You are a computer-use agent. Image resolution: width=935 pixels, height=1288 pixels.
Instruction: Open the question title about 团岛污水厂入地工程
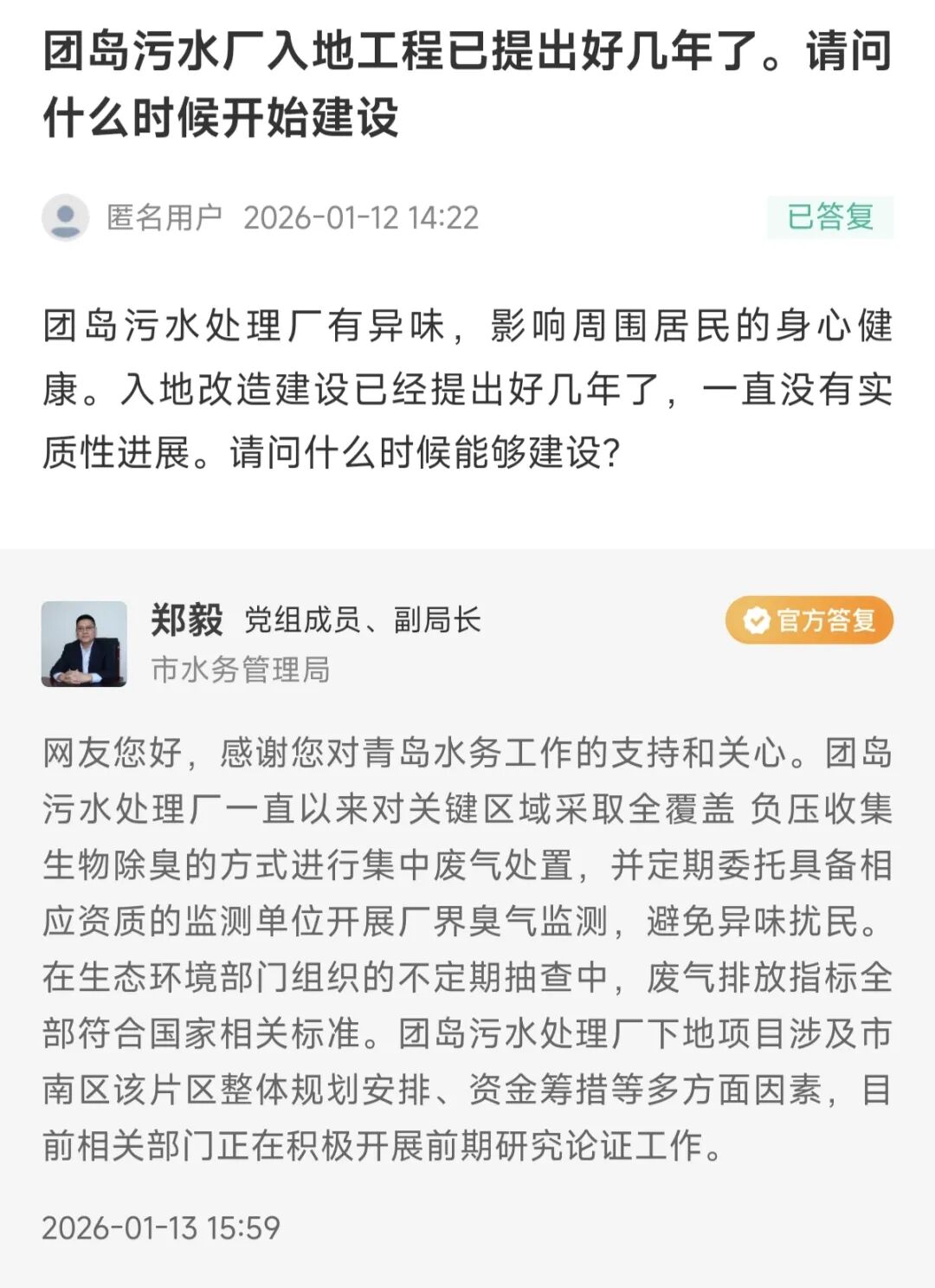click(467, 82)
